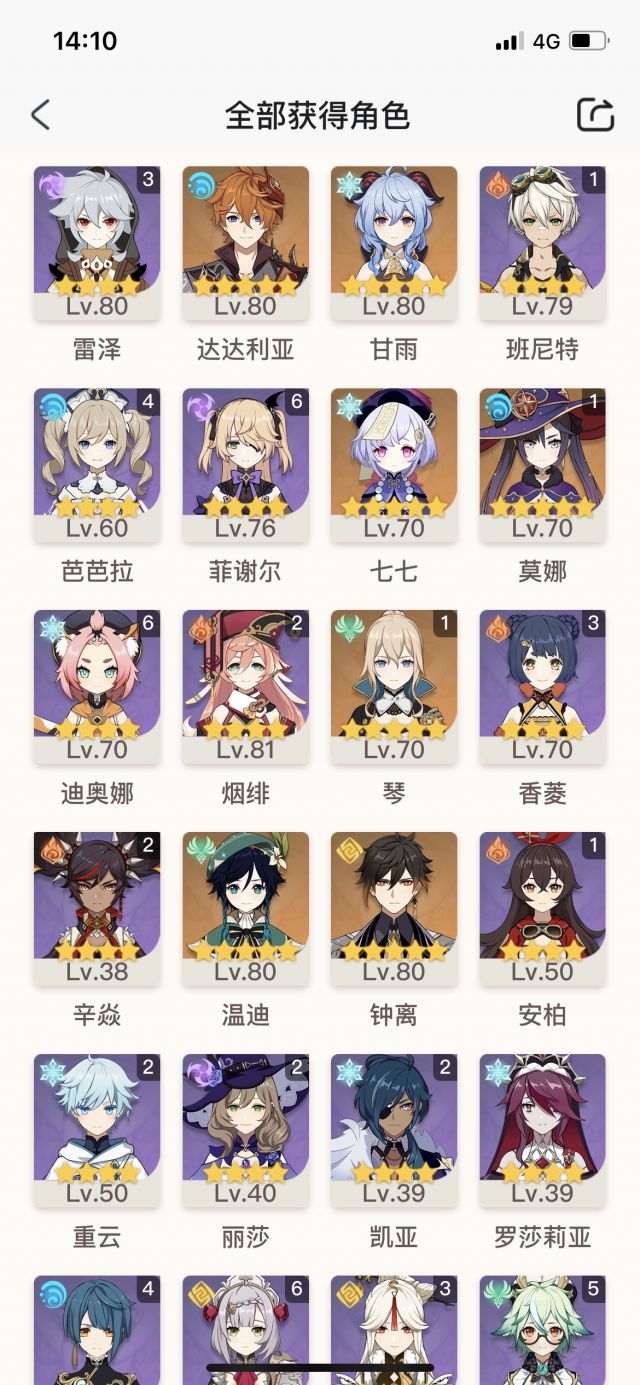Share the obtained characters list
The width and height of the screenshot is (640, 1385).
point(596,115)
